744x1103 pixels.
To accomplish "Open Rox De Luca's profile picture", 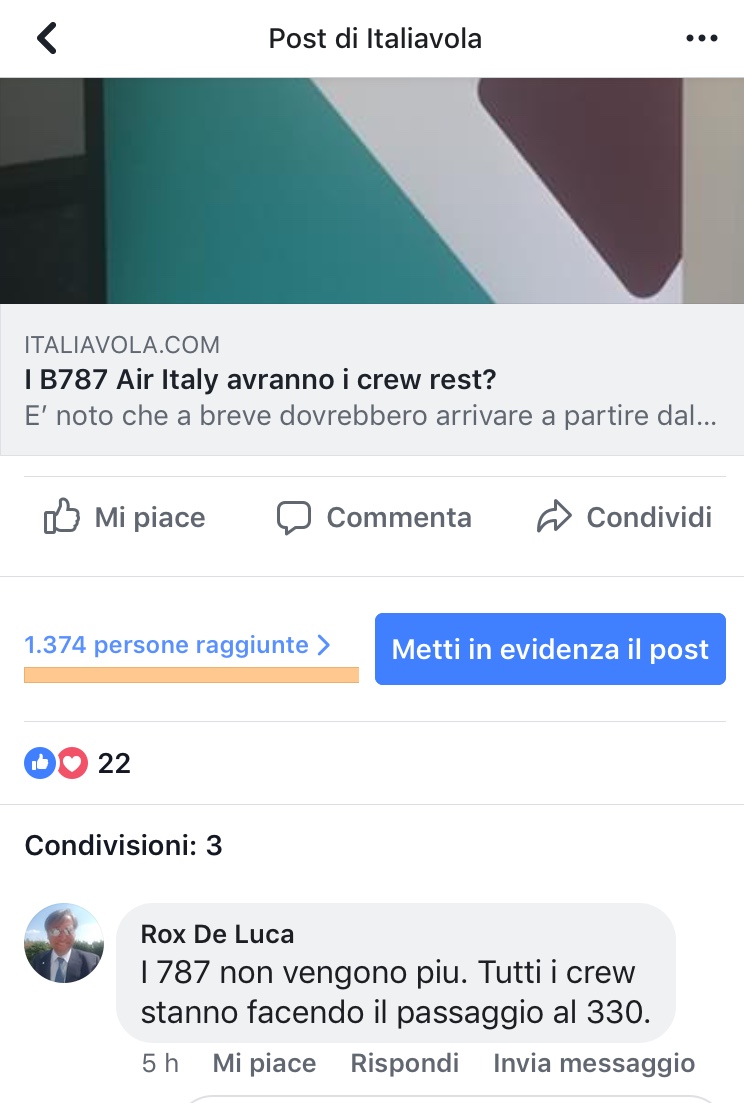I will coord(64,943).
